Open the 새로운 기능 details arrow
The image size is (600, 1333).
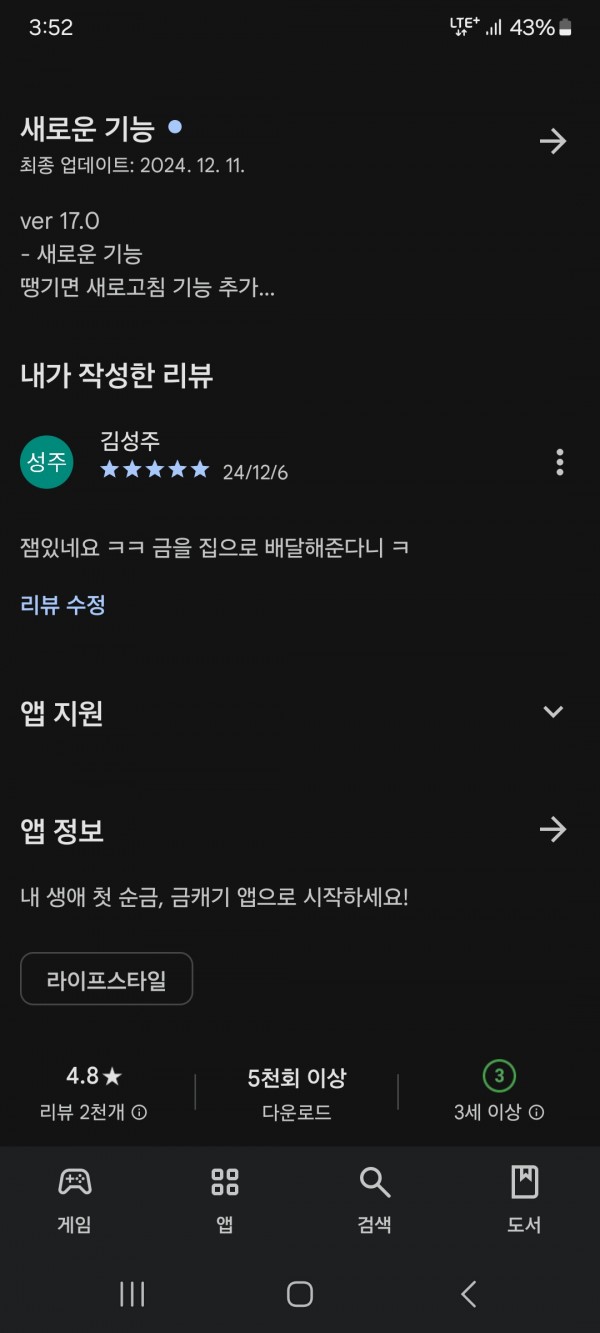tap(553, 141)
